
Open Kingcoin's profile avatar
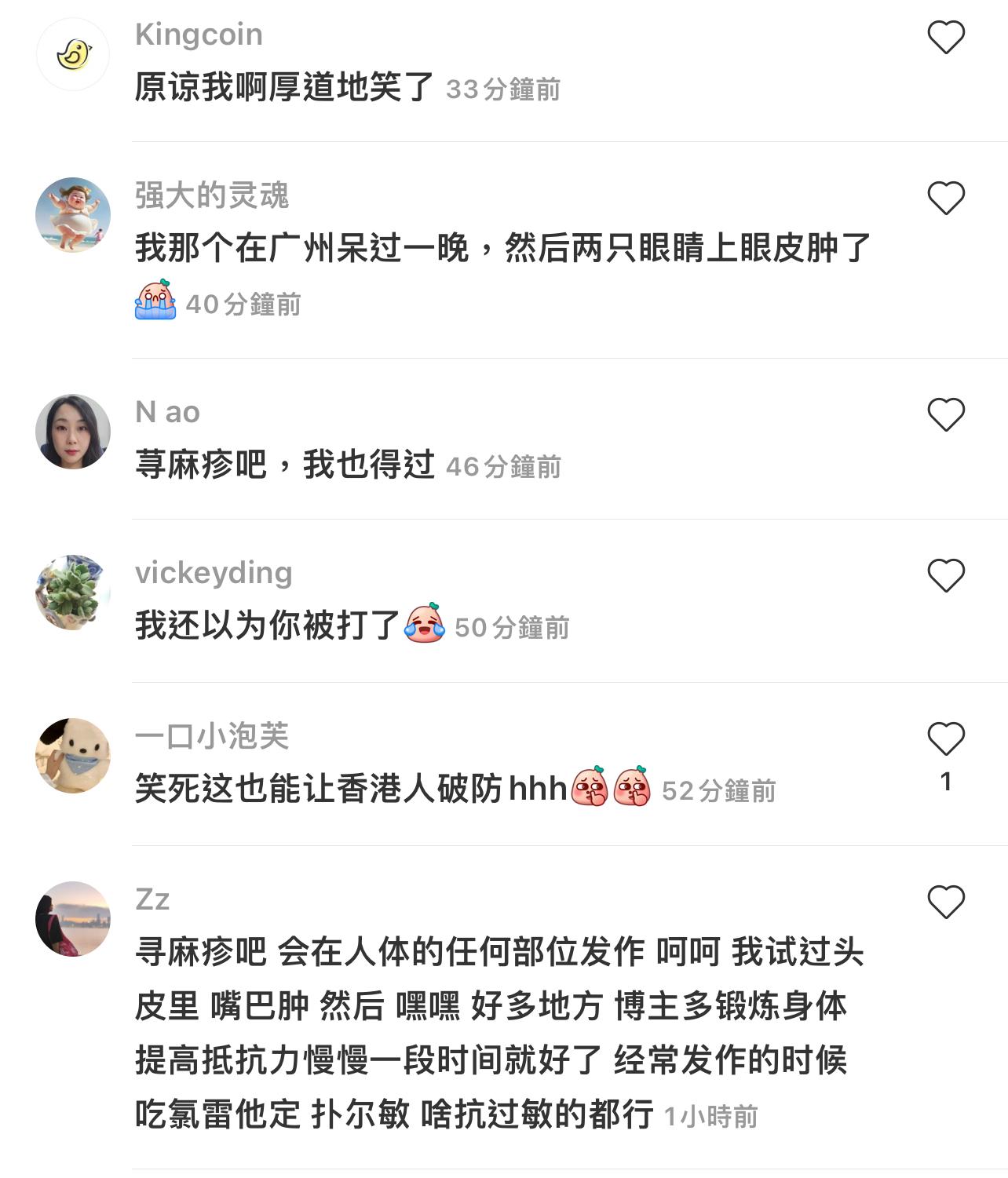(73, 54)
